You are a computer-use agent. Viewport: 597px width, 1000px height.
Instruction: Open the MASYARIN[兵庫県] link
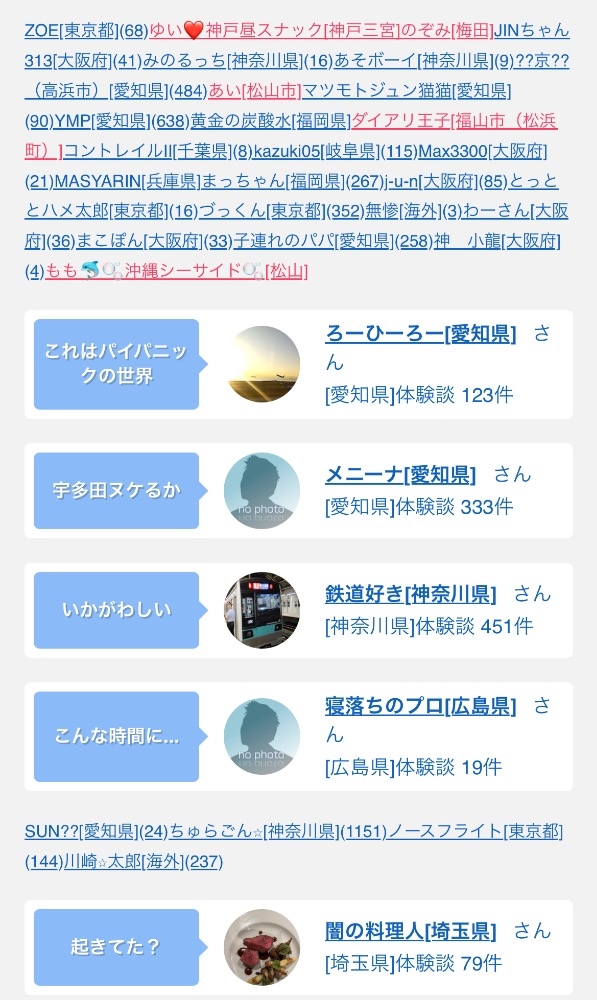[128, 181]
